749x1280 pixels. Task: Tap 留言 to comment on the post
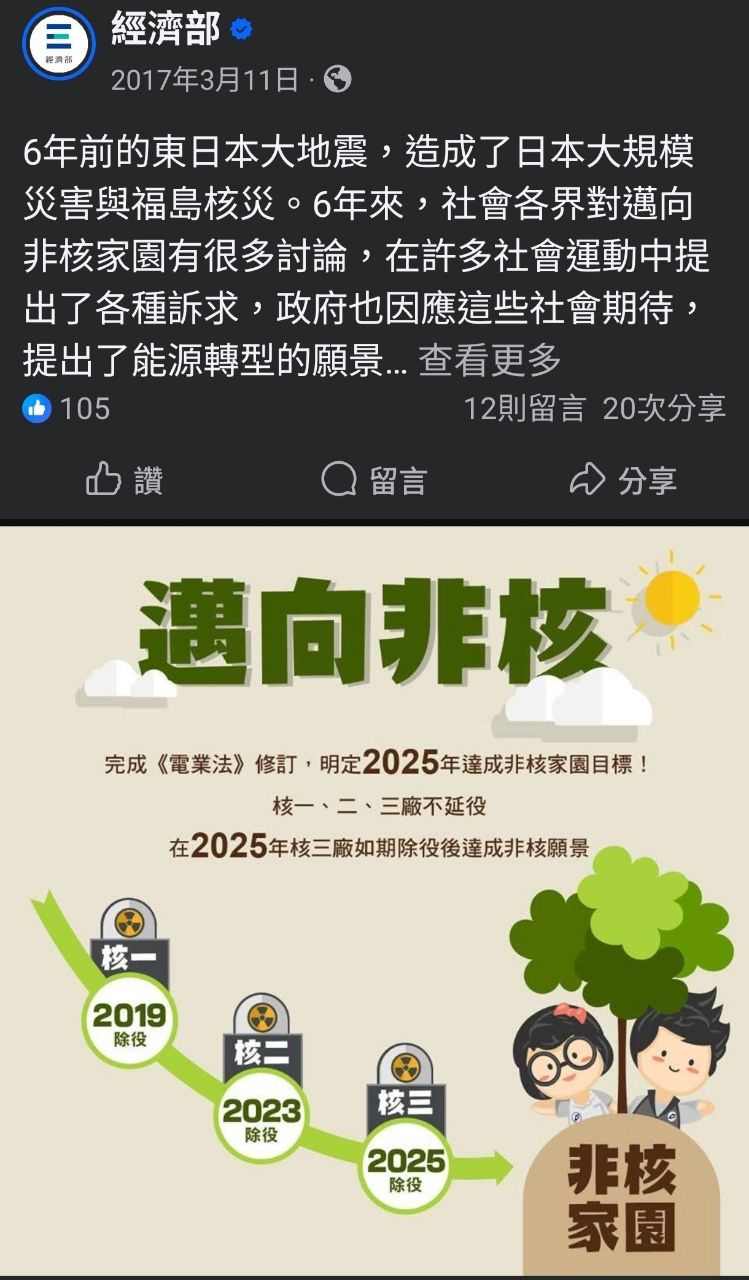click(x=374, y=480)
